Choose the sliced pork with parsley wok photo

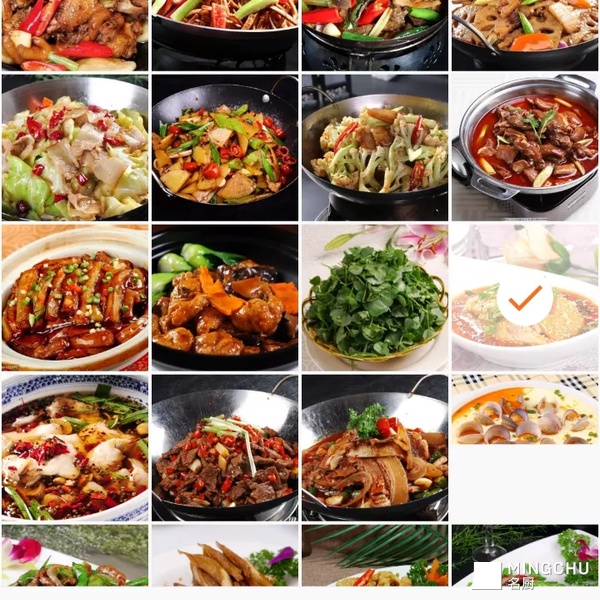(x=374, y=447)
